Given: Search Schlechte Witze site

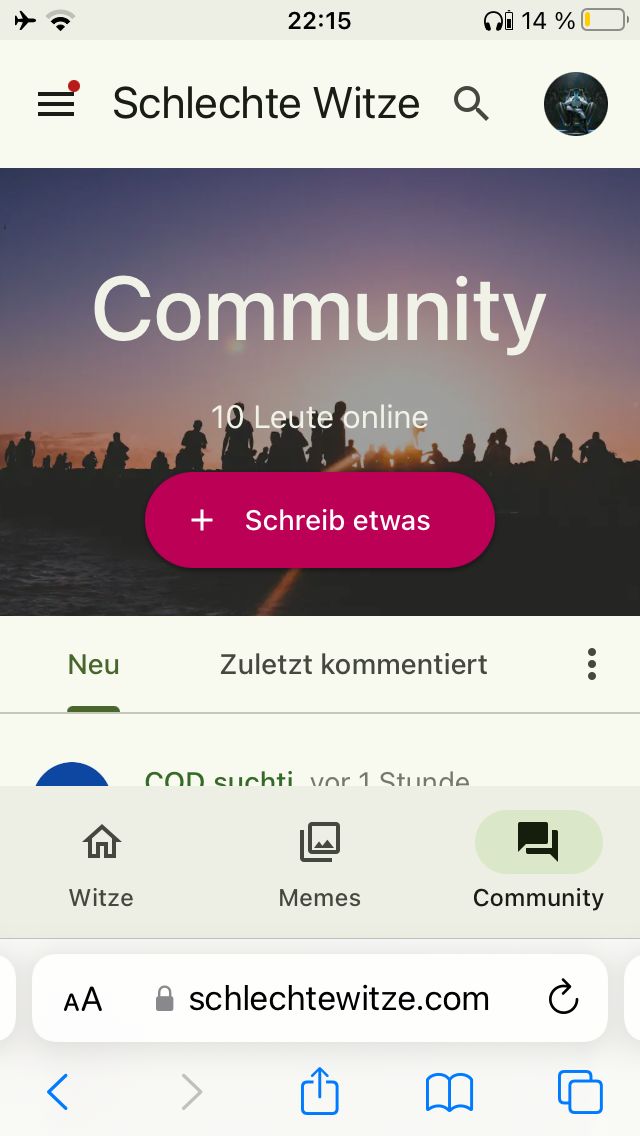Looking at the screenshot, I should pyautogui.click(x=471, y=104).
